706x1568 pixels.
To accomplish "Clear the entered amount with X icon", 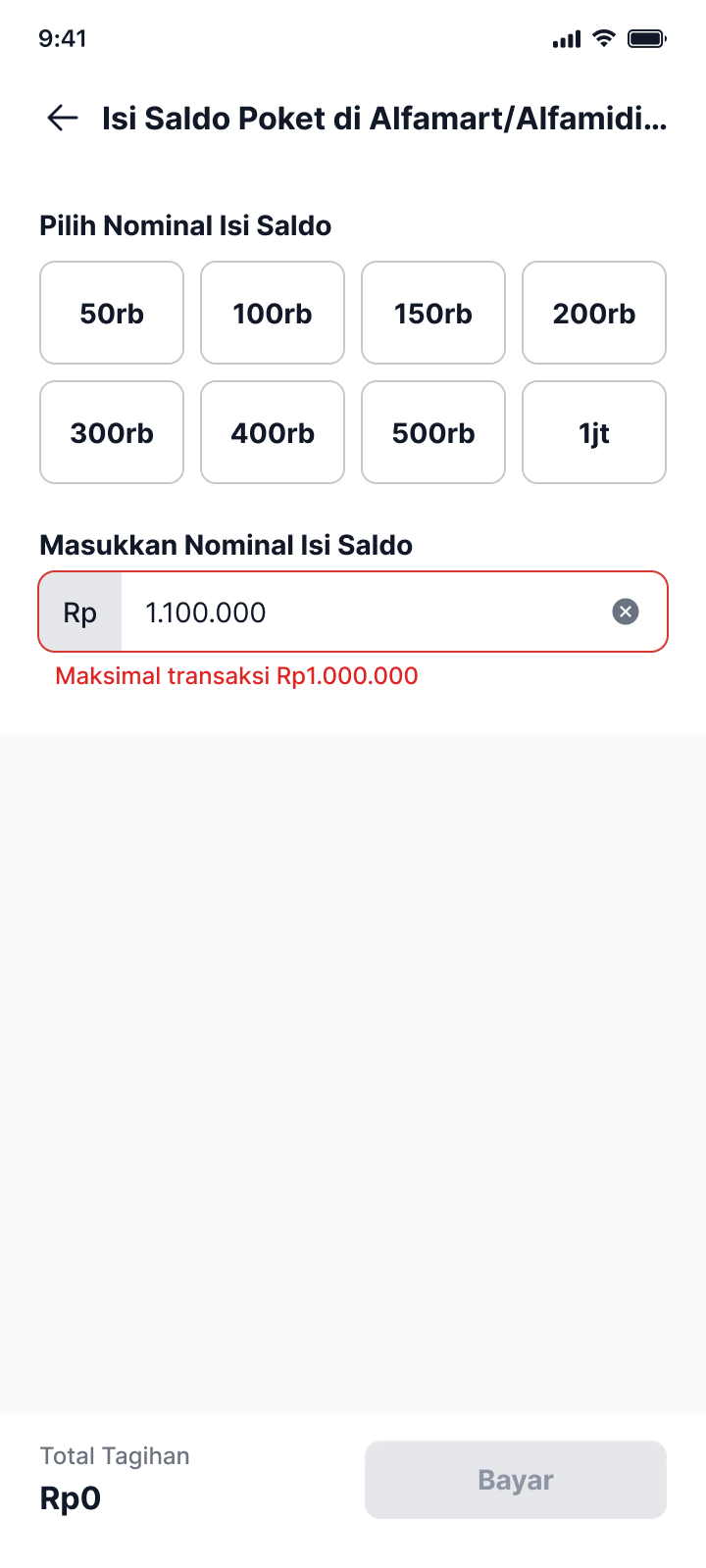I will (626, 612).
